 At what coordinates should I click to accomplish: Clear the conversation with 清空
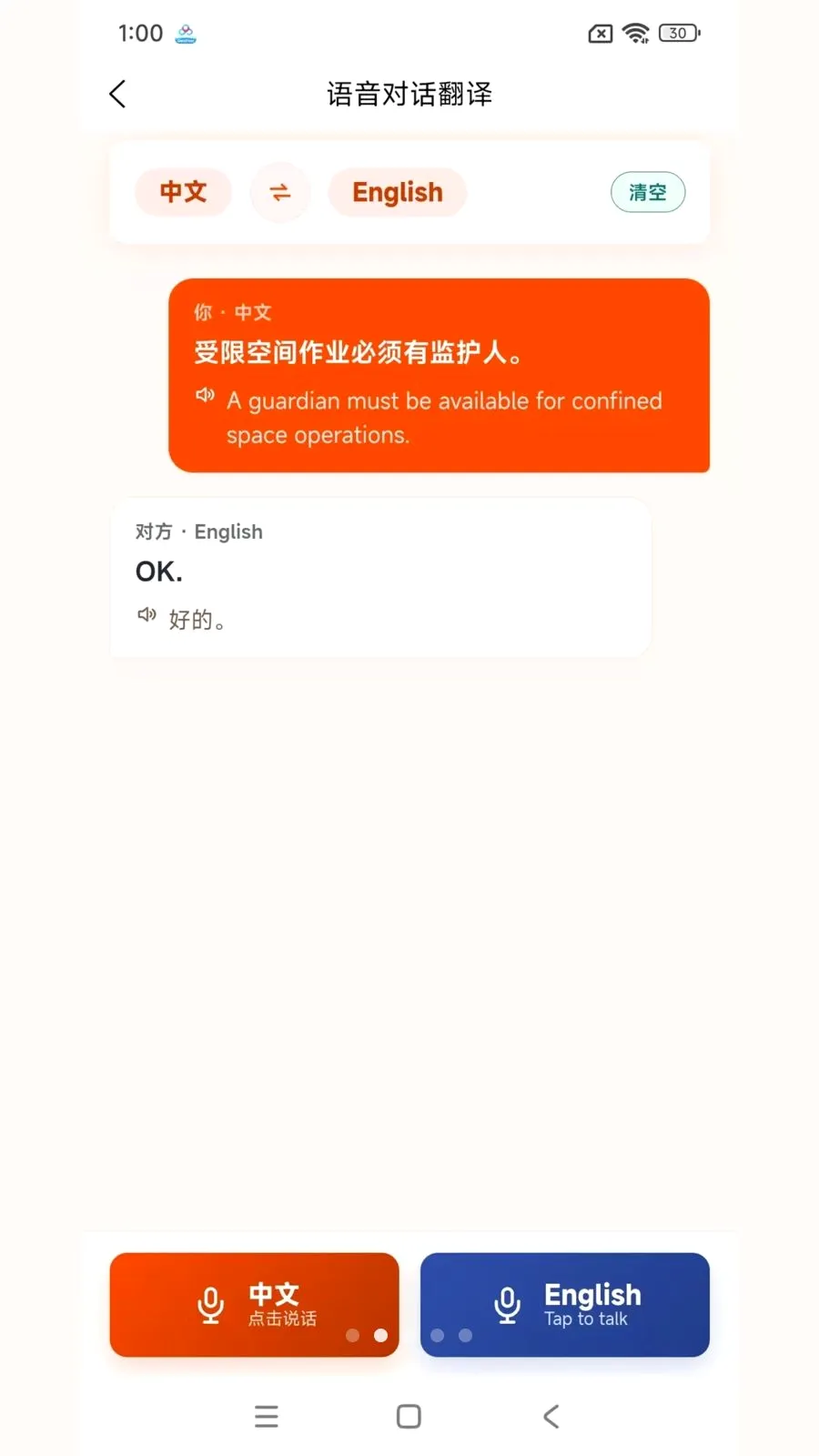[x=647, y=192]
